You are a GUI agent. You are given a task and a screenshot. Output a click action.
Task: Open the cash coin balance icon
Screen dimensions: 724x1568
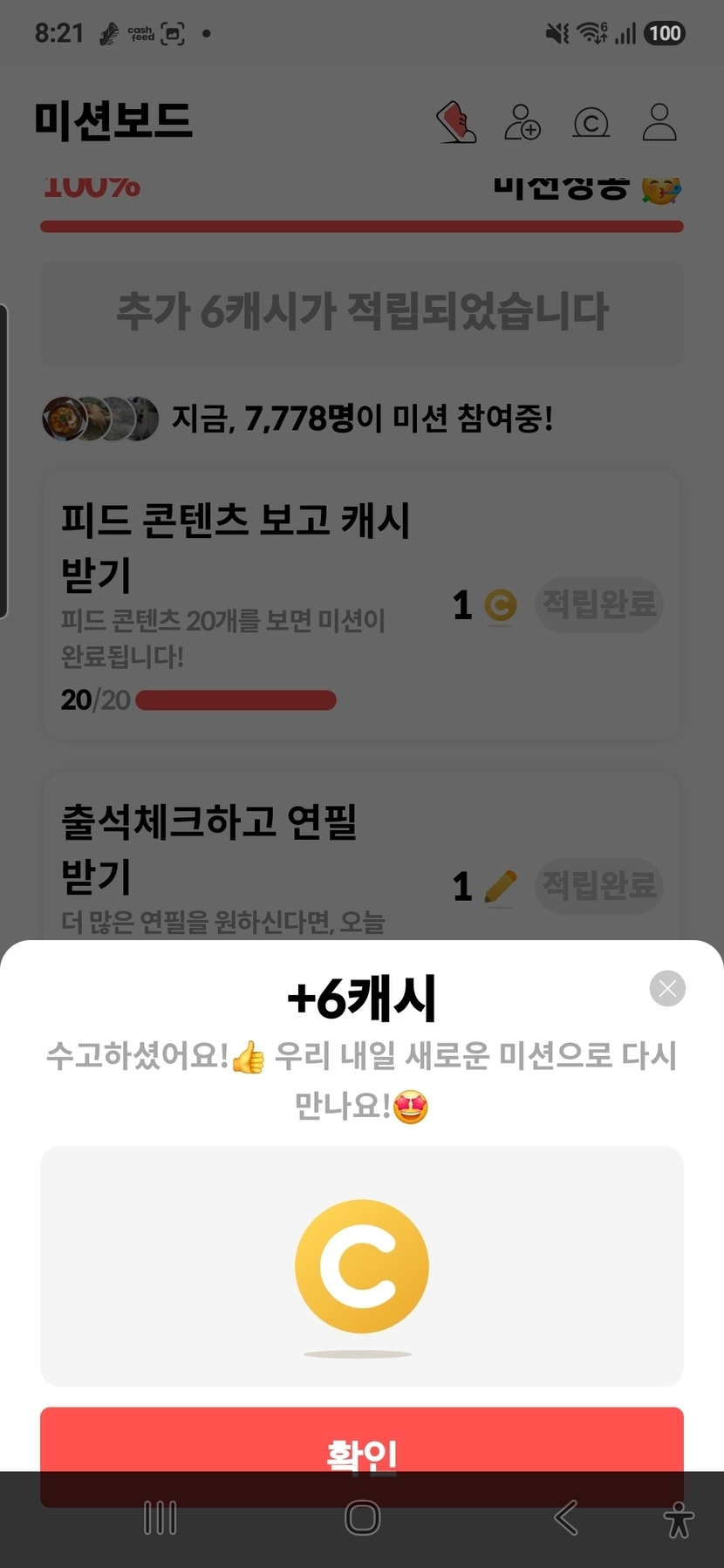[x=591, y=123]
